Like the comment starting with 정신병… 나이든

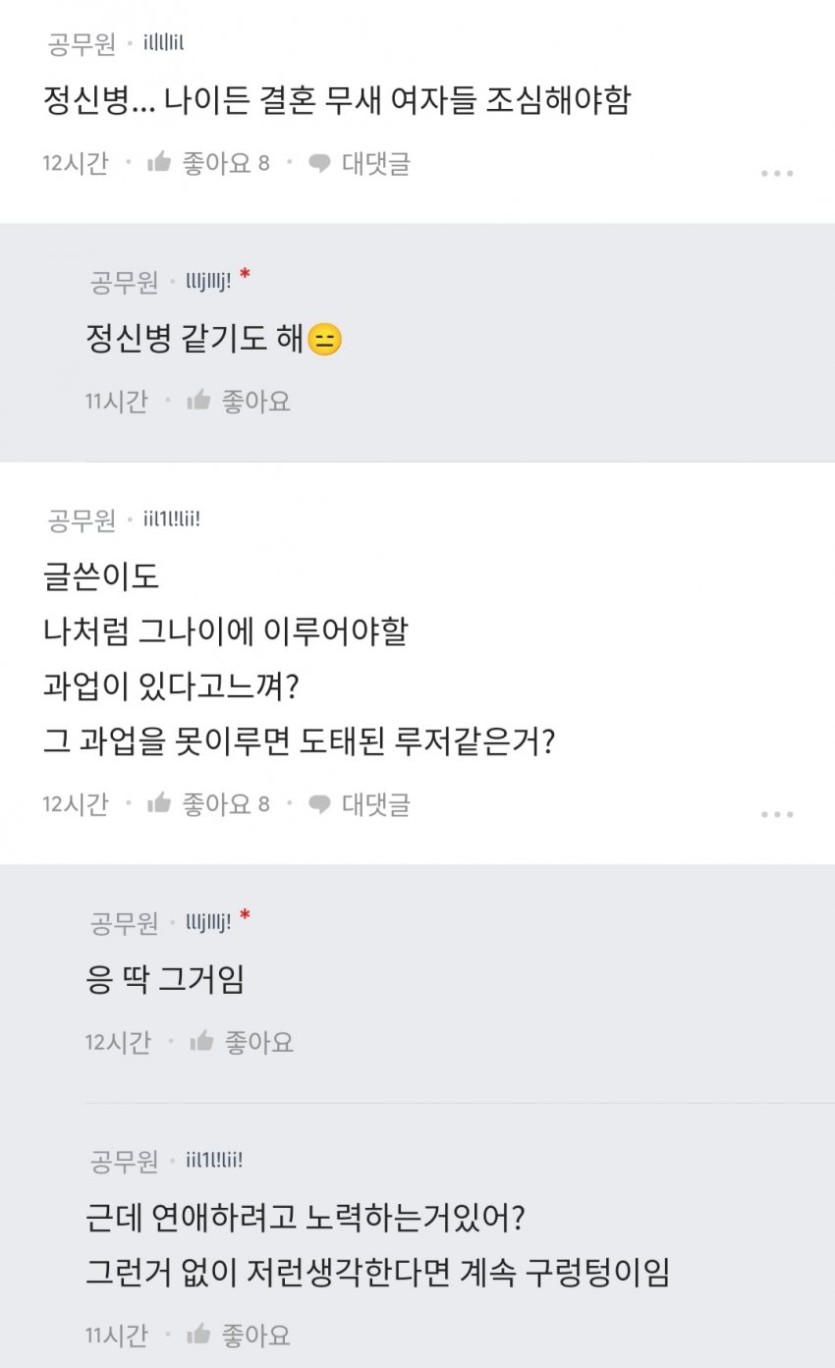pos(208,163)
